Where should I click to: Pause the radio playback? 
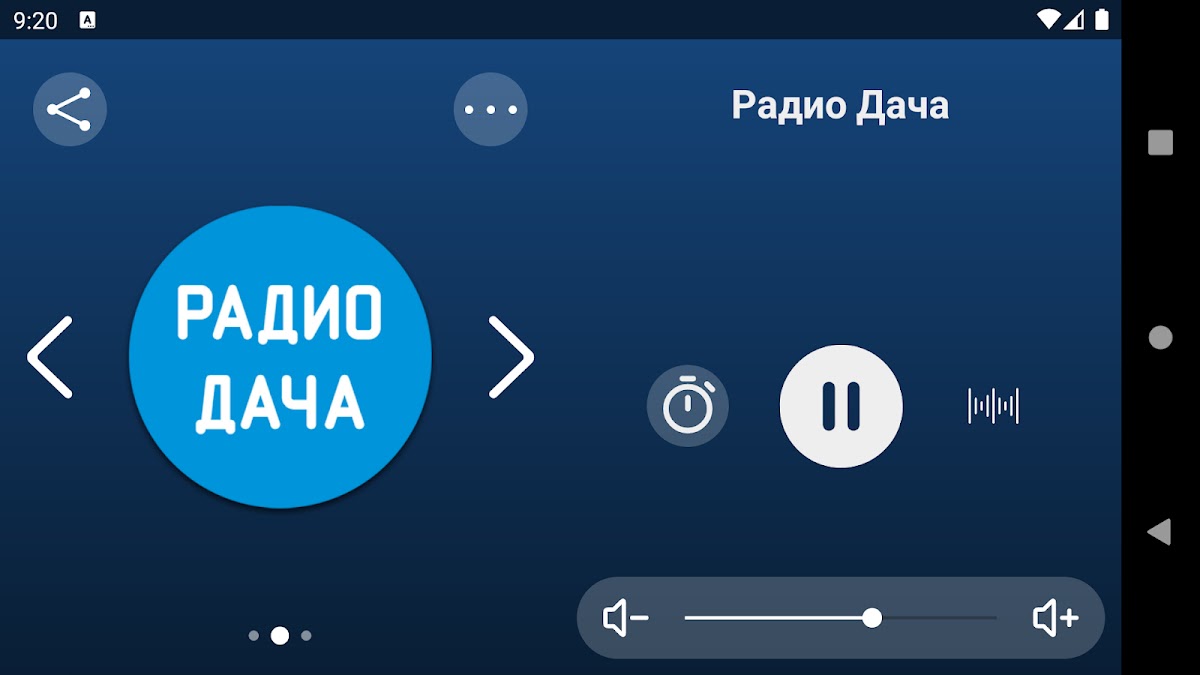coord(841,406)
